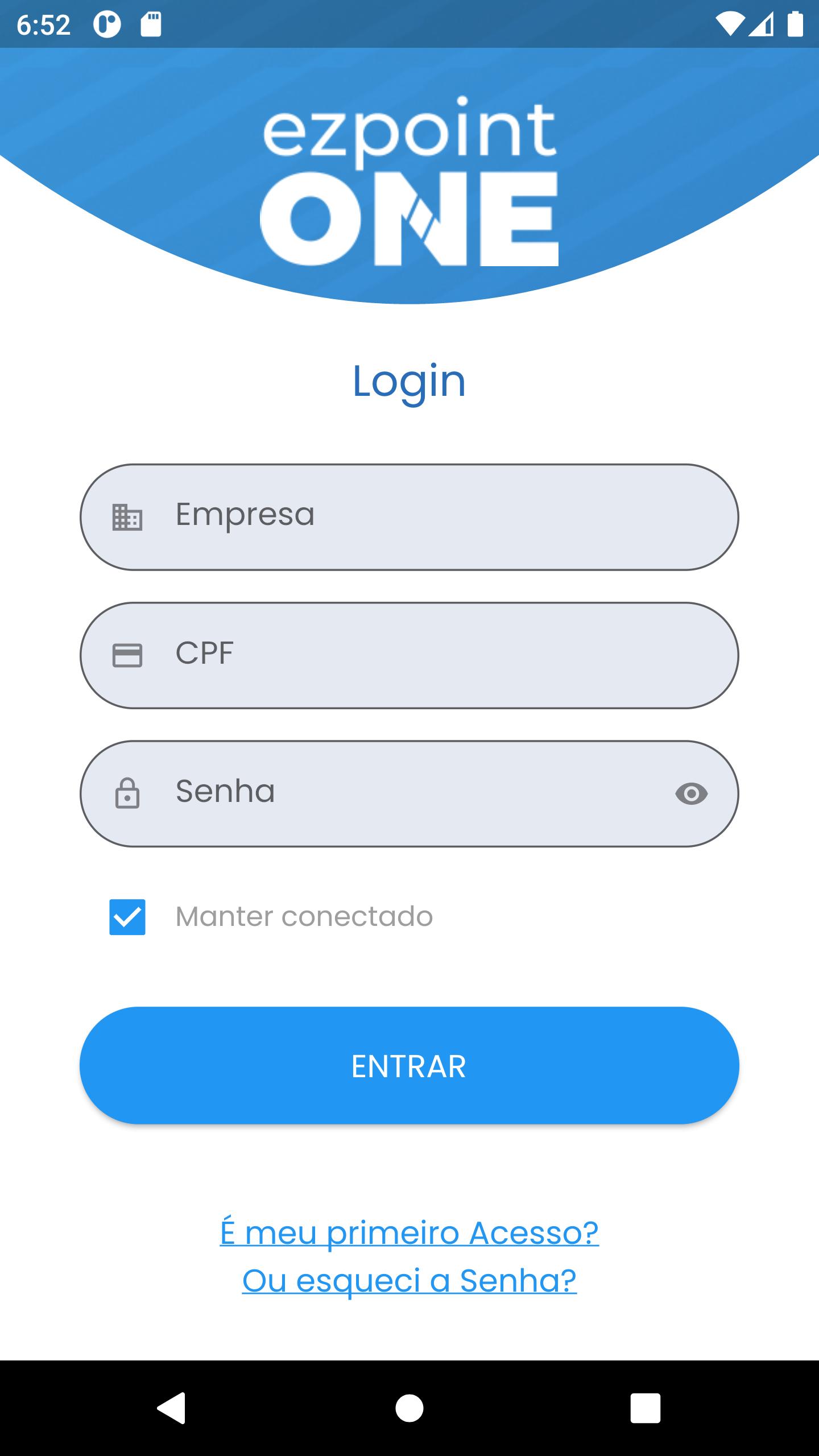The height and width of the screenshot is (1456, 819).
Task: Open the É meu primeiro Acesso link
Action: (x=409, y=1232)
